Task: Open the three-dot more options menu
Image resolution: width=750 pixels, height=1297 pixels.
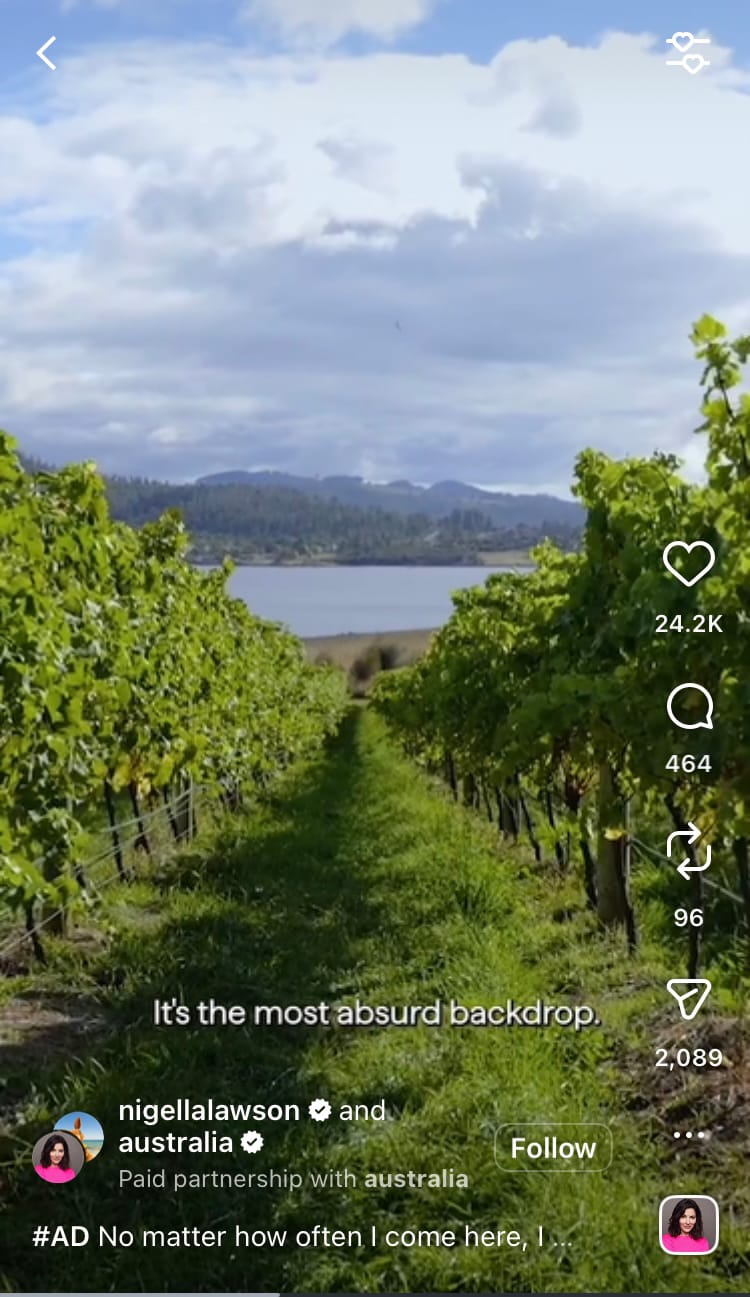Action: point(689,1135)
